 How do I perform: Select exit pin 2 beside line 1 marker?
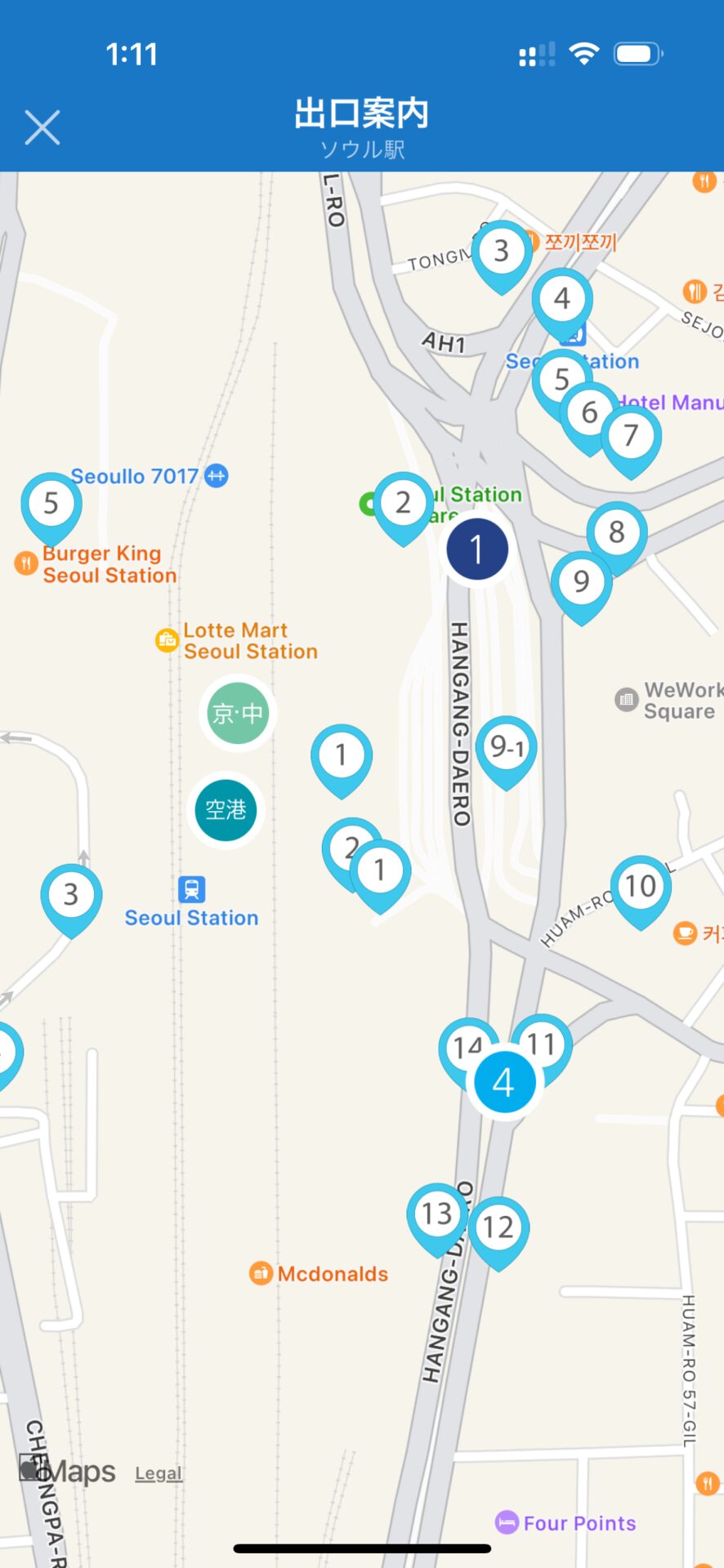click(403, 508)
